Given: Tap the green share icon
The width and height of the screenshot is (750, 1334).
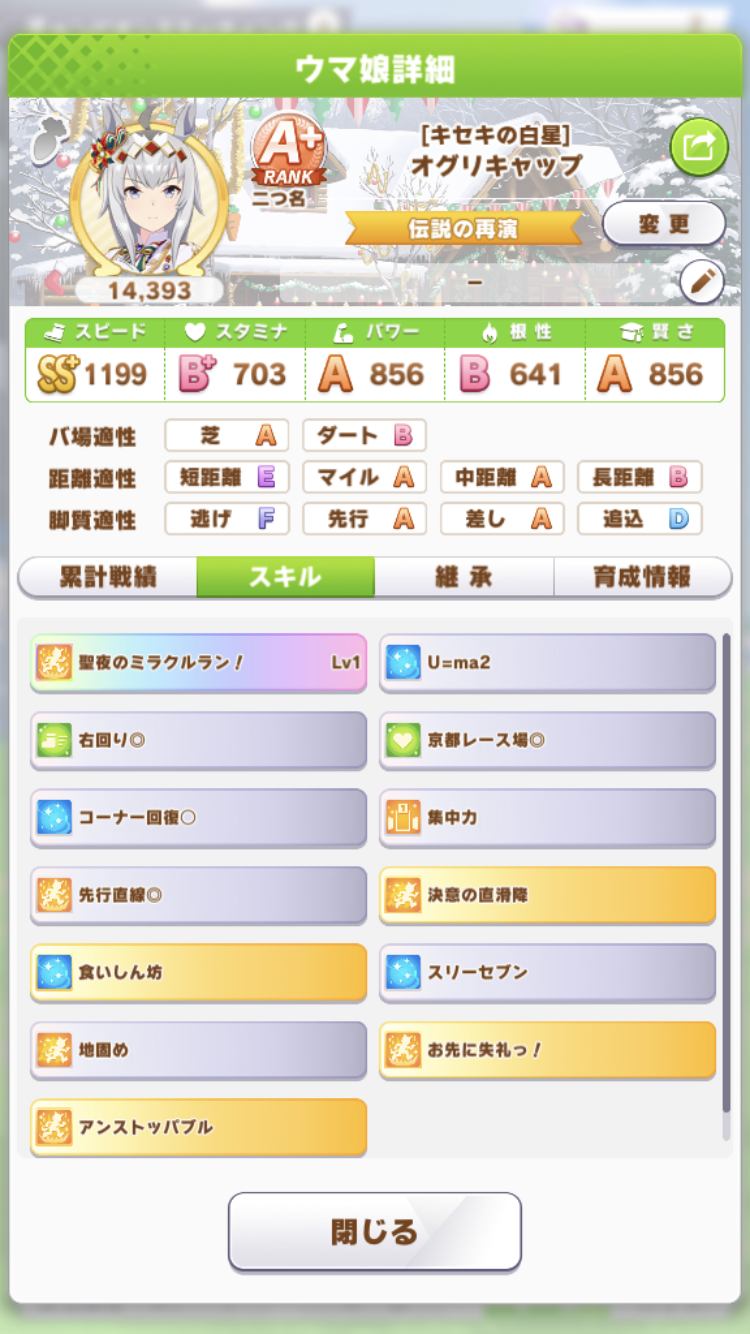Looking at the screenshot, I should 698,147.
